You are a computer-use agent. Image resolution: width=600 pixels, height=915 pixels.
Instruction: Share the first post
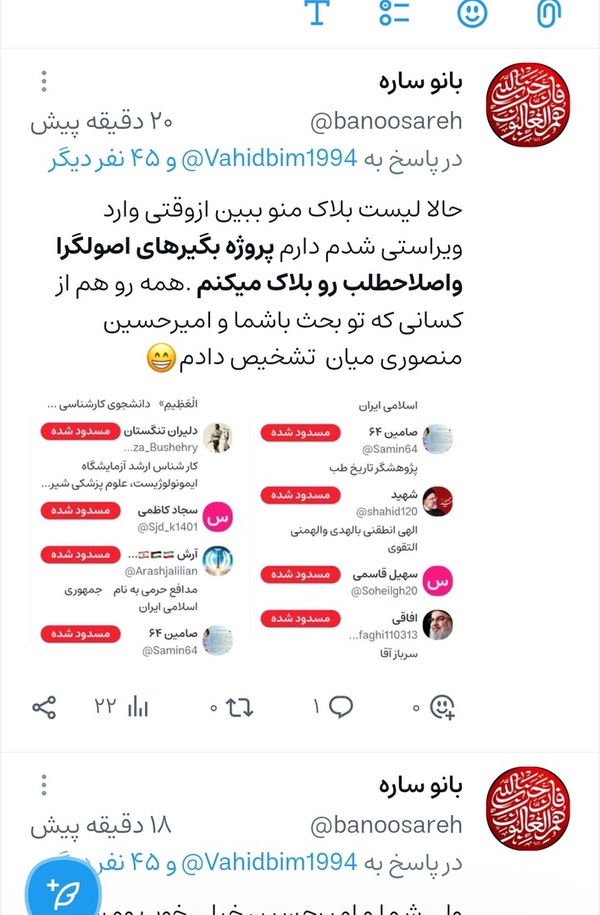[44, 707]
